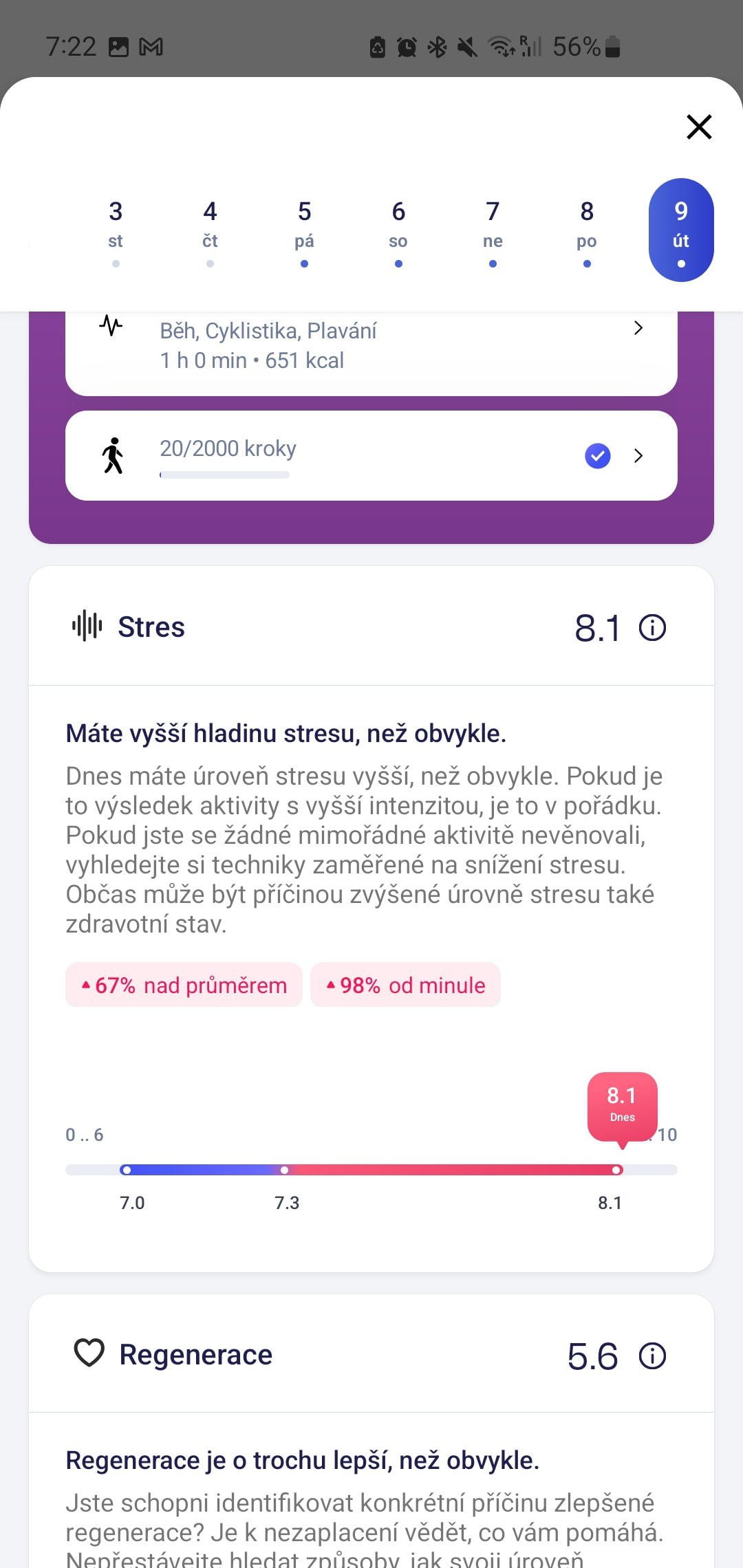View Sunday the 7th
Viewport: 743px width, 1568px height.
(493, 230)
